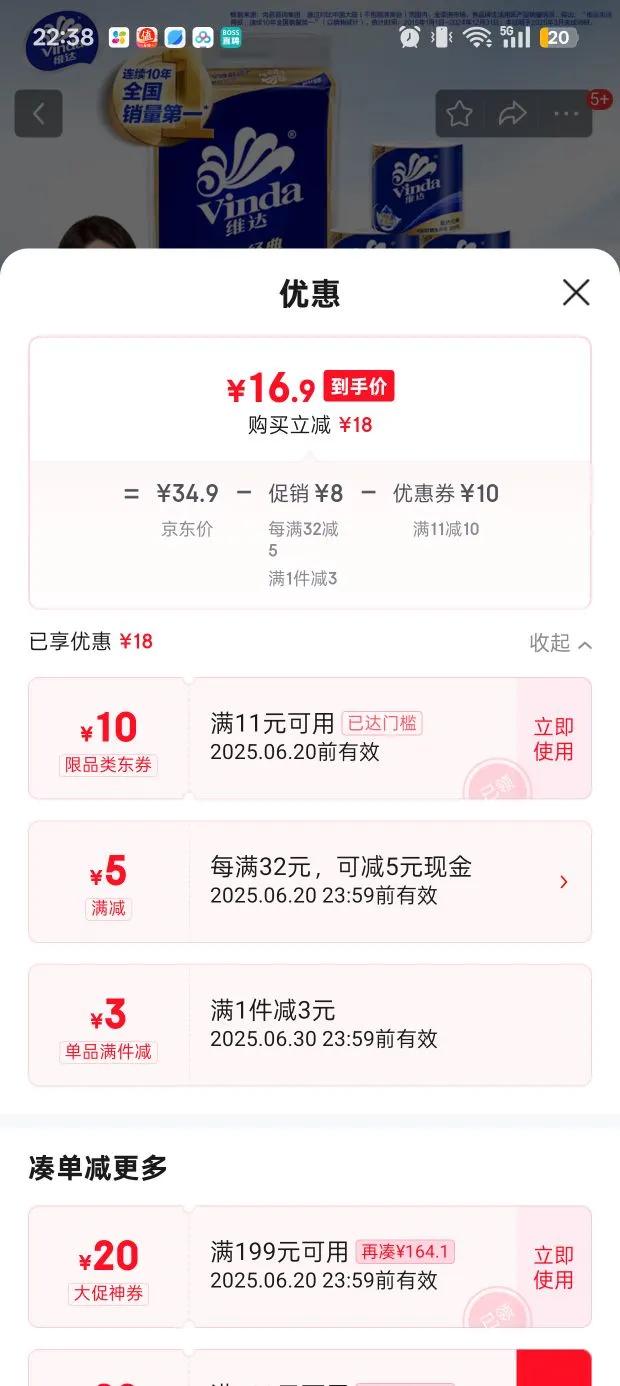Open the three-dot overflow menu
Viewport: 620px width, 1386px height.
(x=565, y=114)
